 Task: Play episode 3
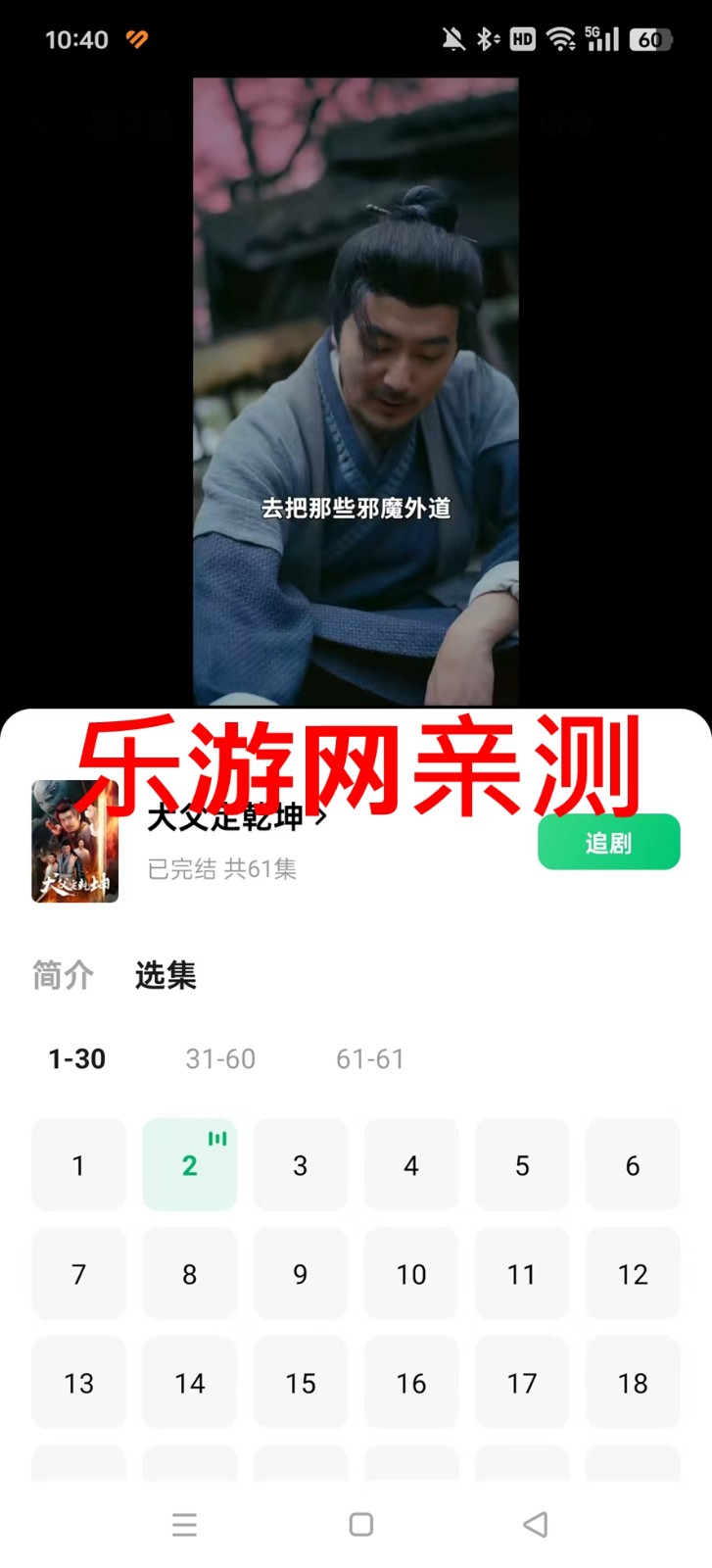[x=300, y=1164]
